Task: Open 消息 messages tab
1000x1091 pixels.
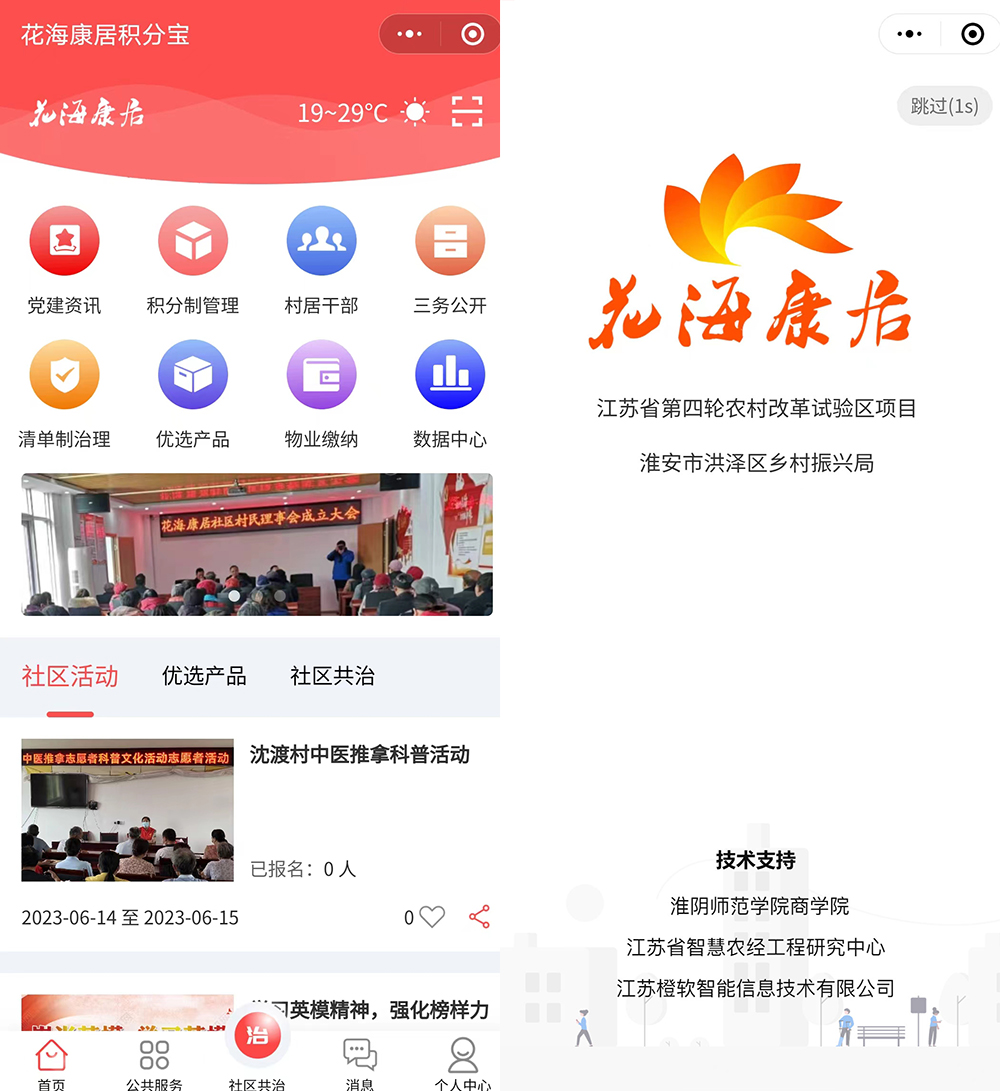Action: pyautogui.click(x=360, y=1062)
